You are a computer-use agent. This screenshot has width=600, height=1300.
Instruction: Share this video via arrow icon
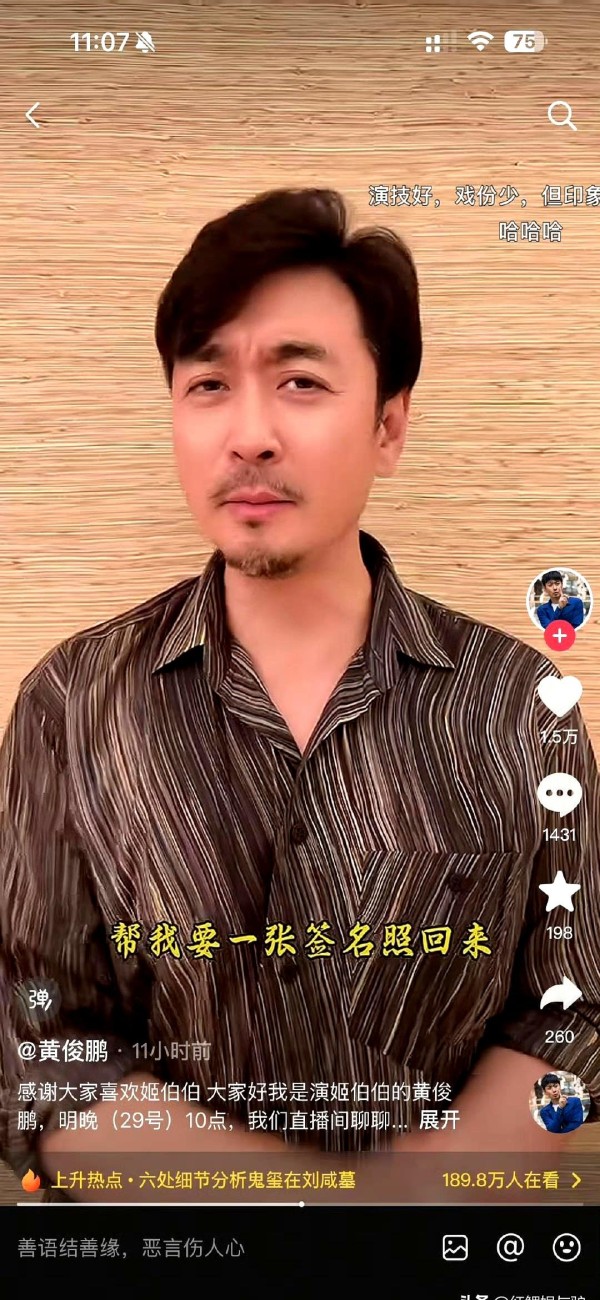[x=560, y=993]
